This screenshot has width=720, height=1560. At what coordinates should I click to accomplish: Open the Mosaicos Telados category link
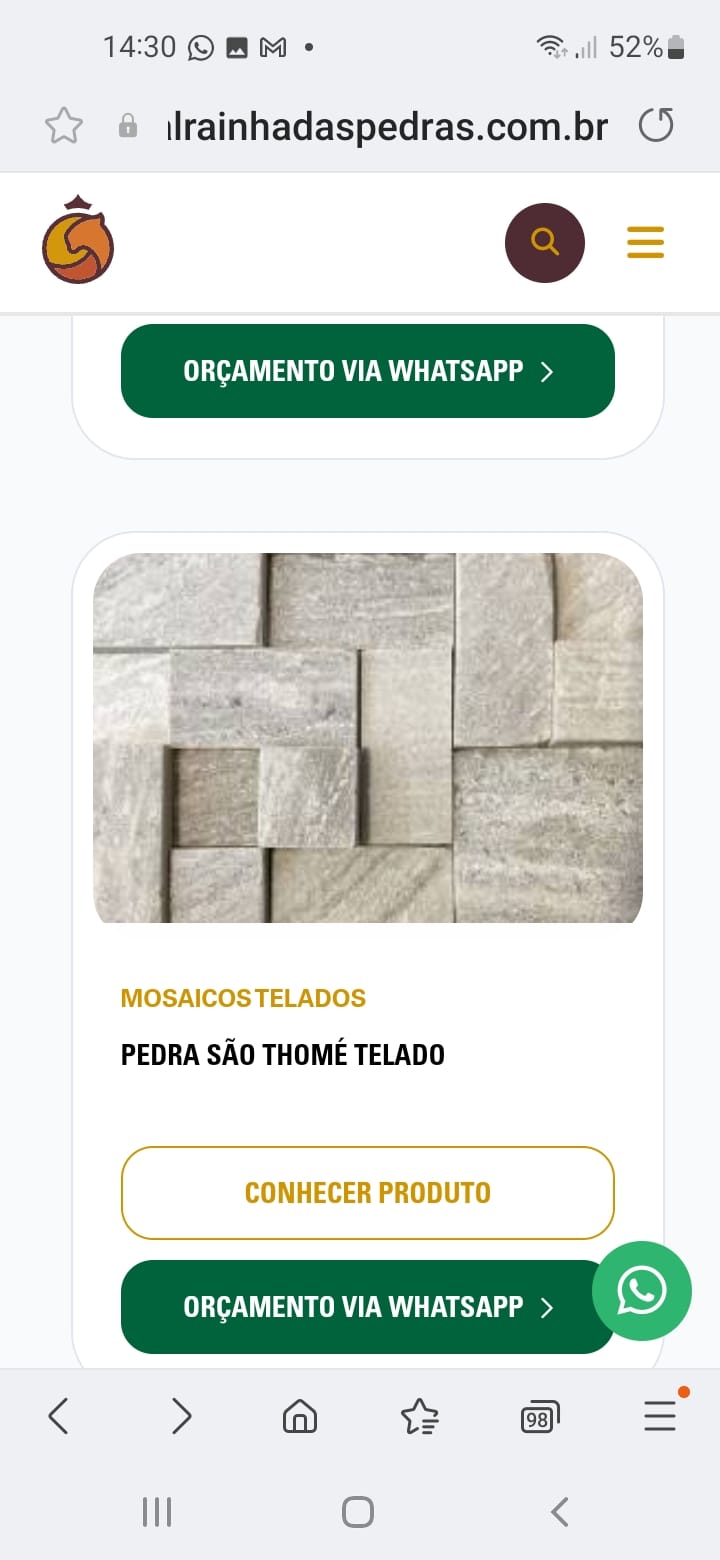click(243, 997)
